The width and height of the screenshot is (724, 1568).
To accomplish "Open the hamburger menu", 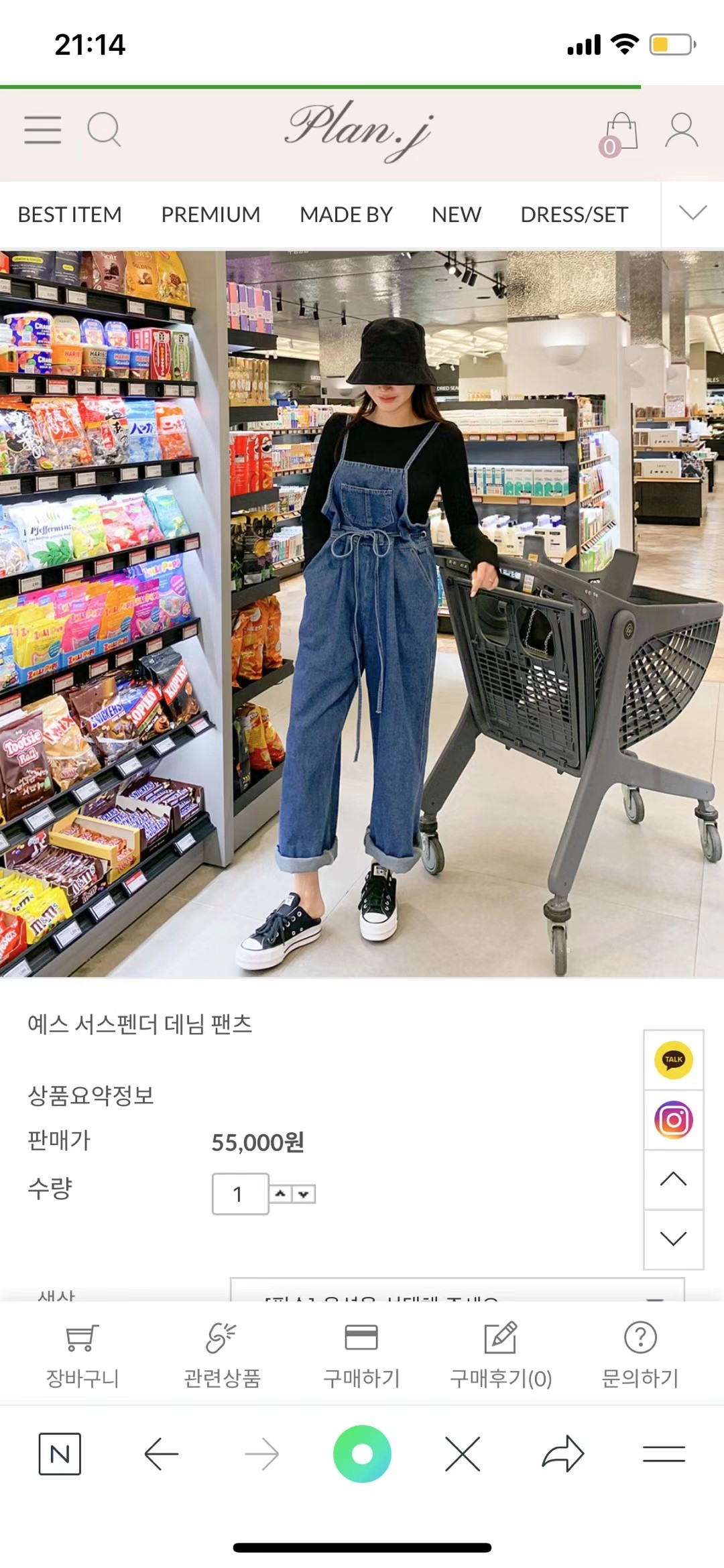I will coord(42,129).
